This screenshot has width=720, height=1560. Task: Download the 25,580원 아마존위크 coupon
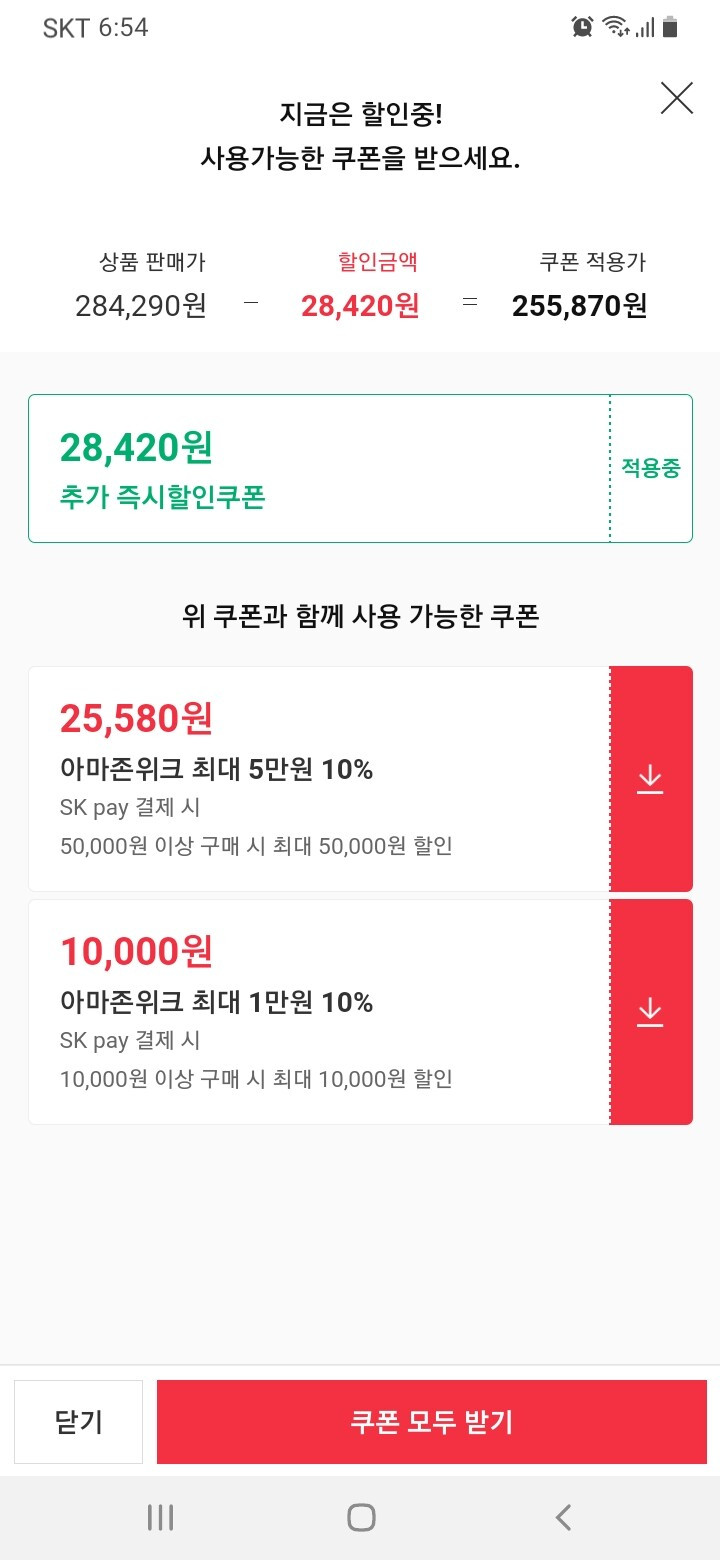(651, 779)
